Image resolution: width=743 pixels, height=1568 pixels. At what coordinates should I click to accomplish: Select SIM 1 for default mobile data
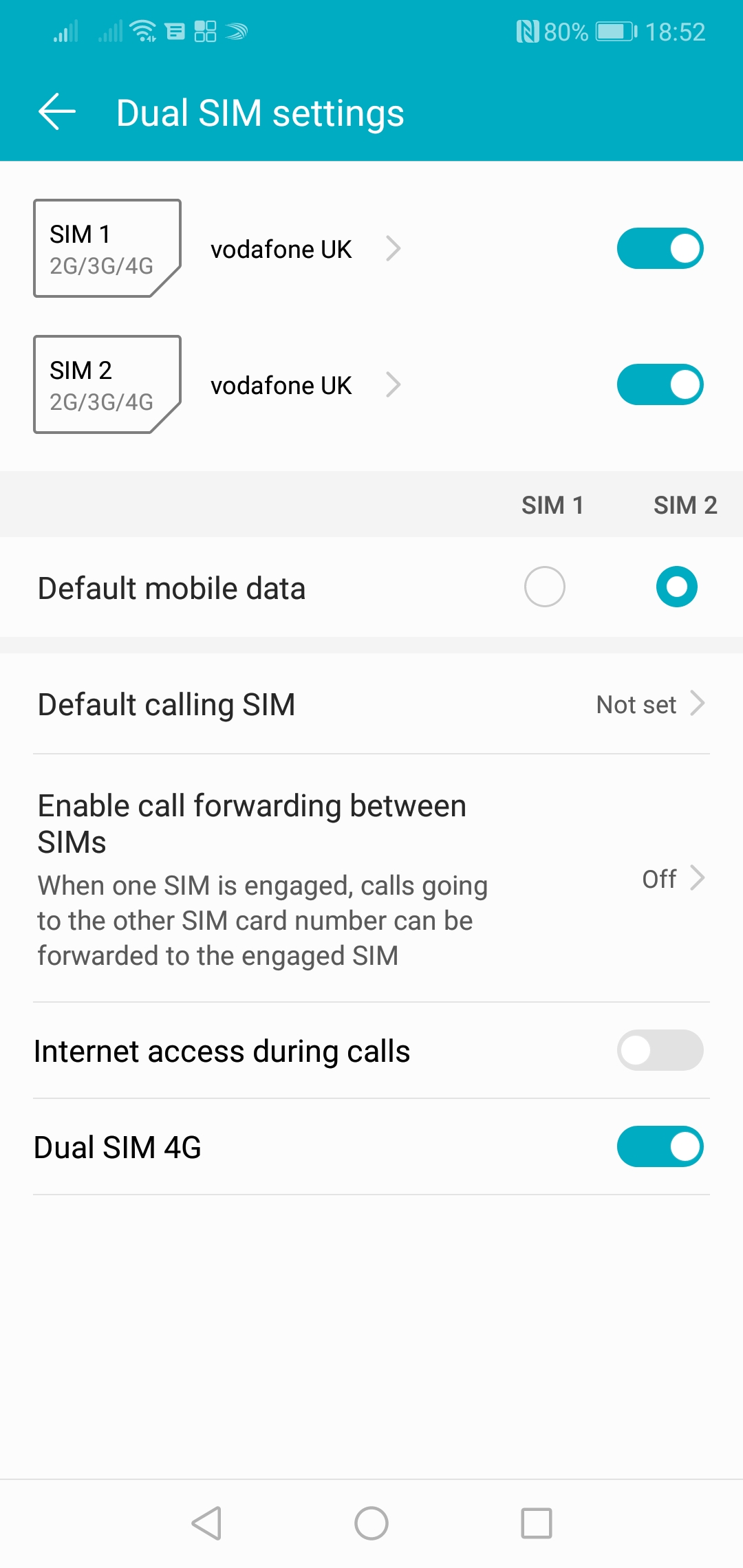click(545, 587)
